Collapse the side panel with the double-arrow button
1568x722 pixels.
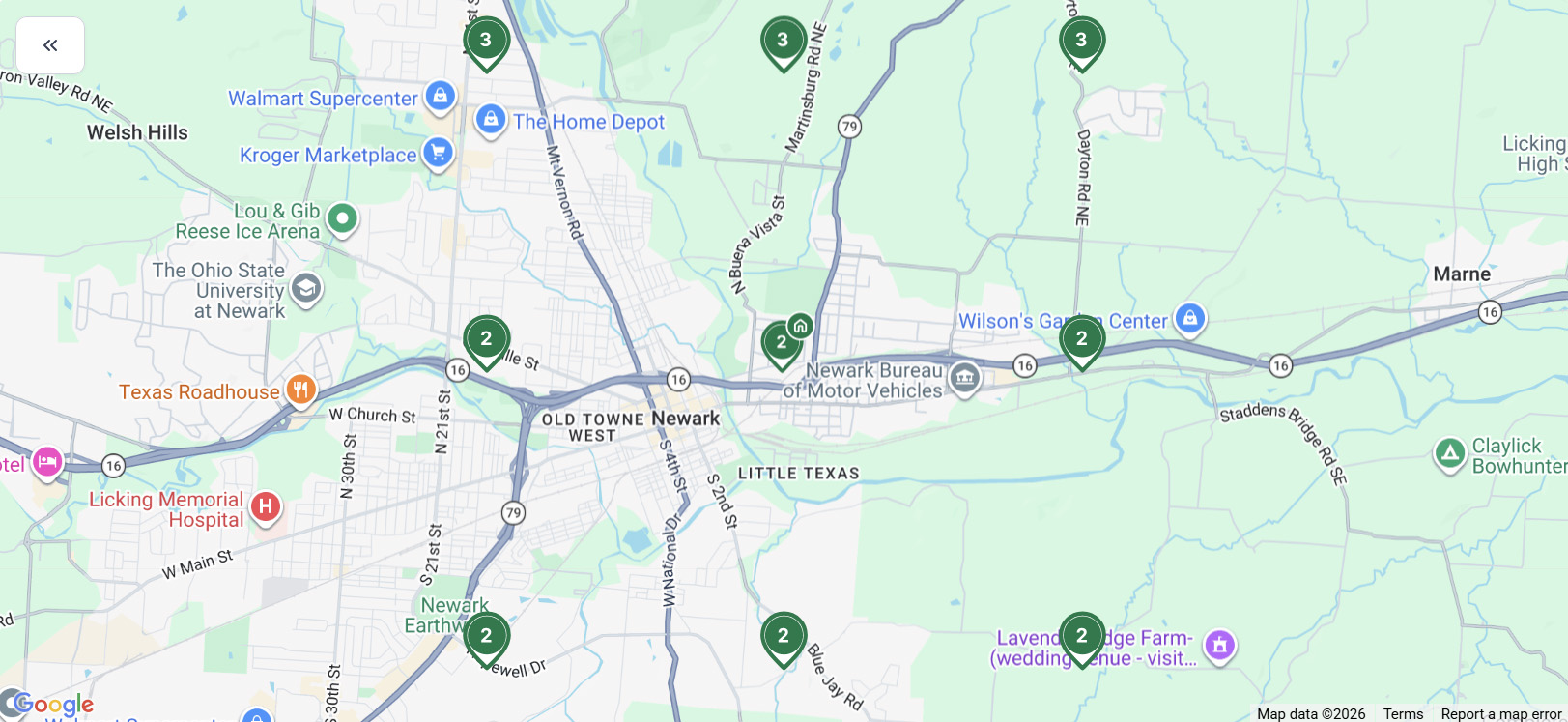tap(50, 45)
